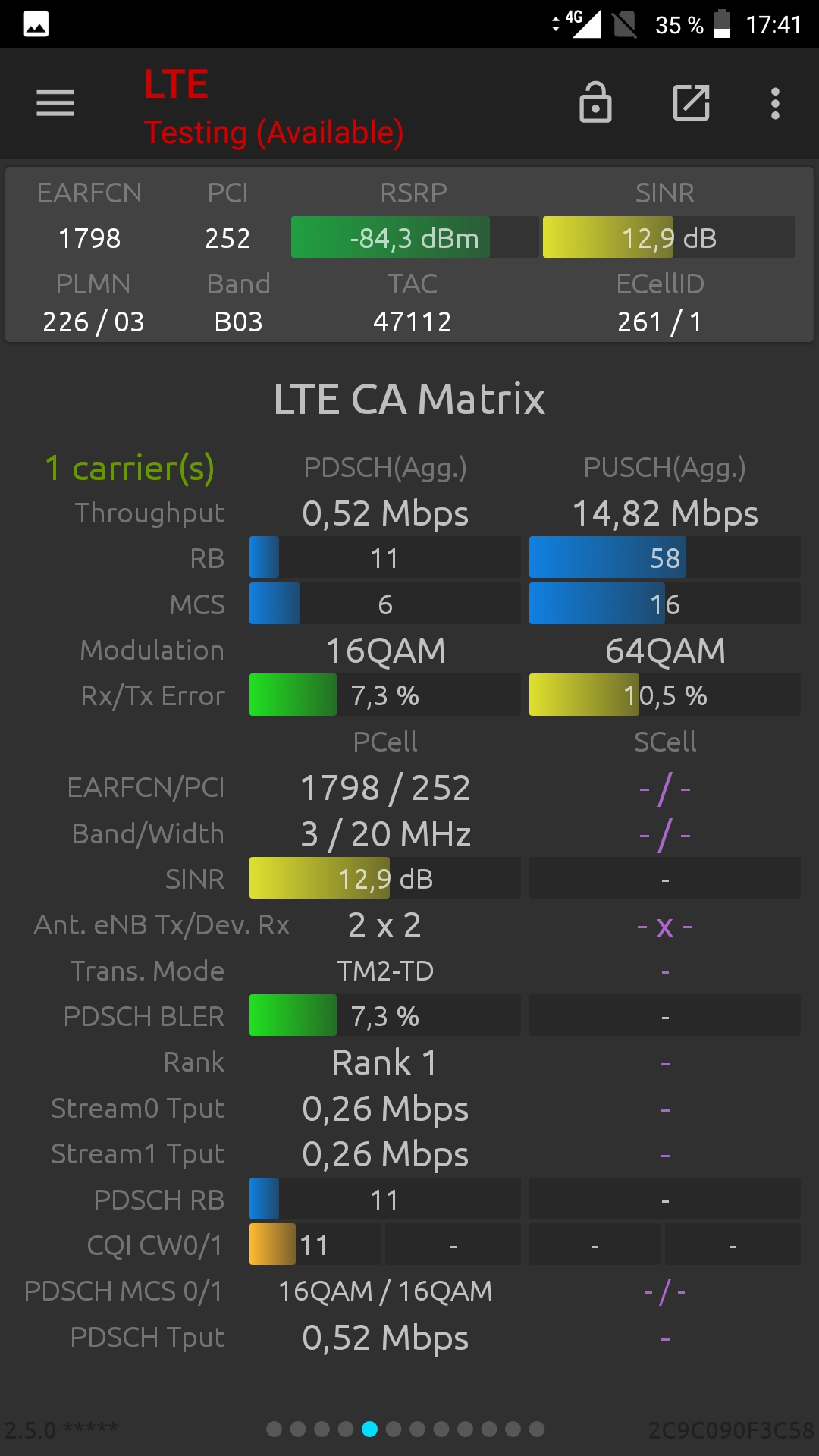The height and width of the screenshot is (1456, 819).
Task: Select the fifth highlighted page indicator dot
Action: tap(369, 1429)
